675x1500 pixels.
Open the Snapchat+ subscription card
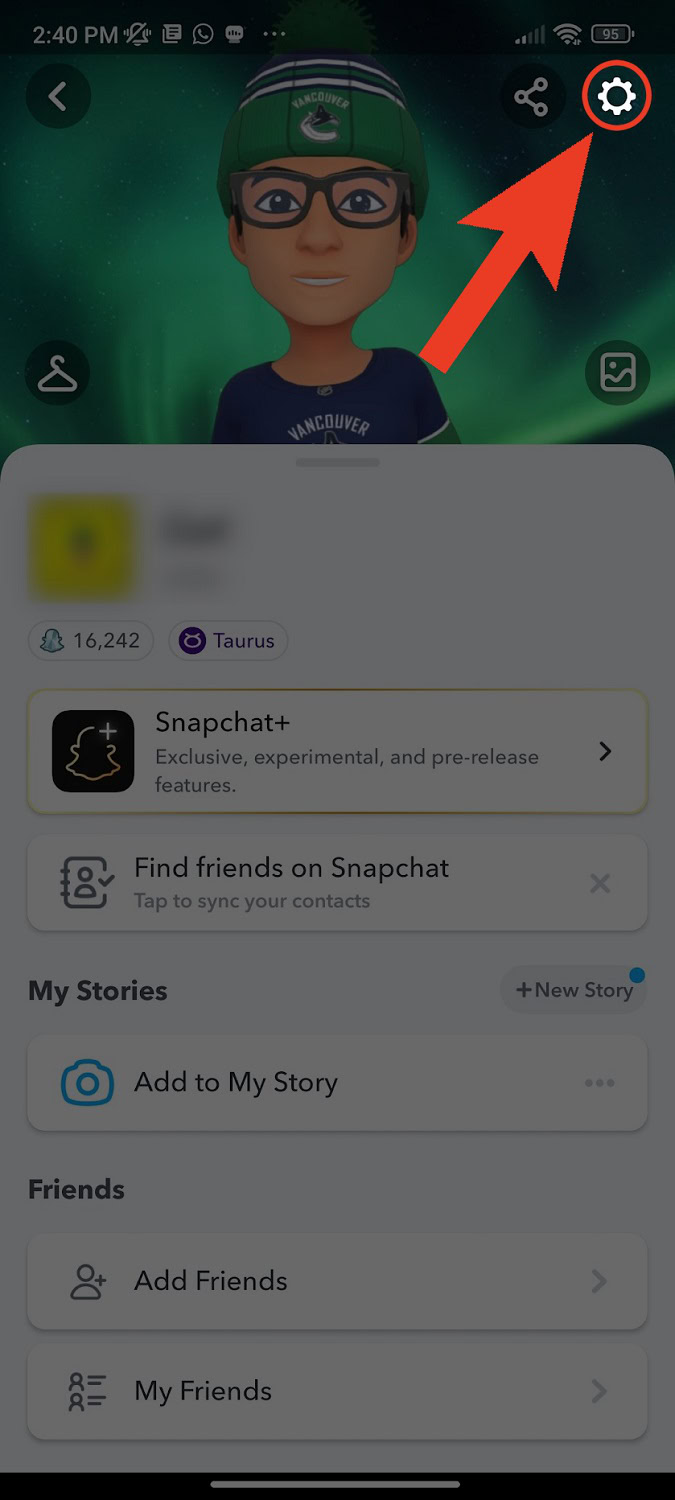pos(337,751)
